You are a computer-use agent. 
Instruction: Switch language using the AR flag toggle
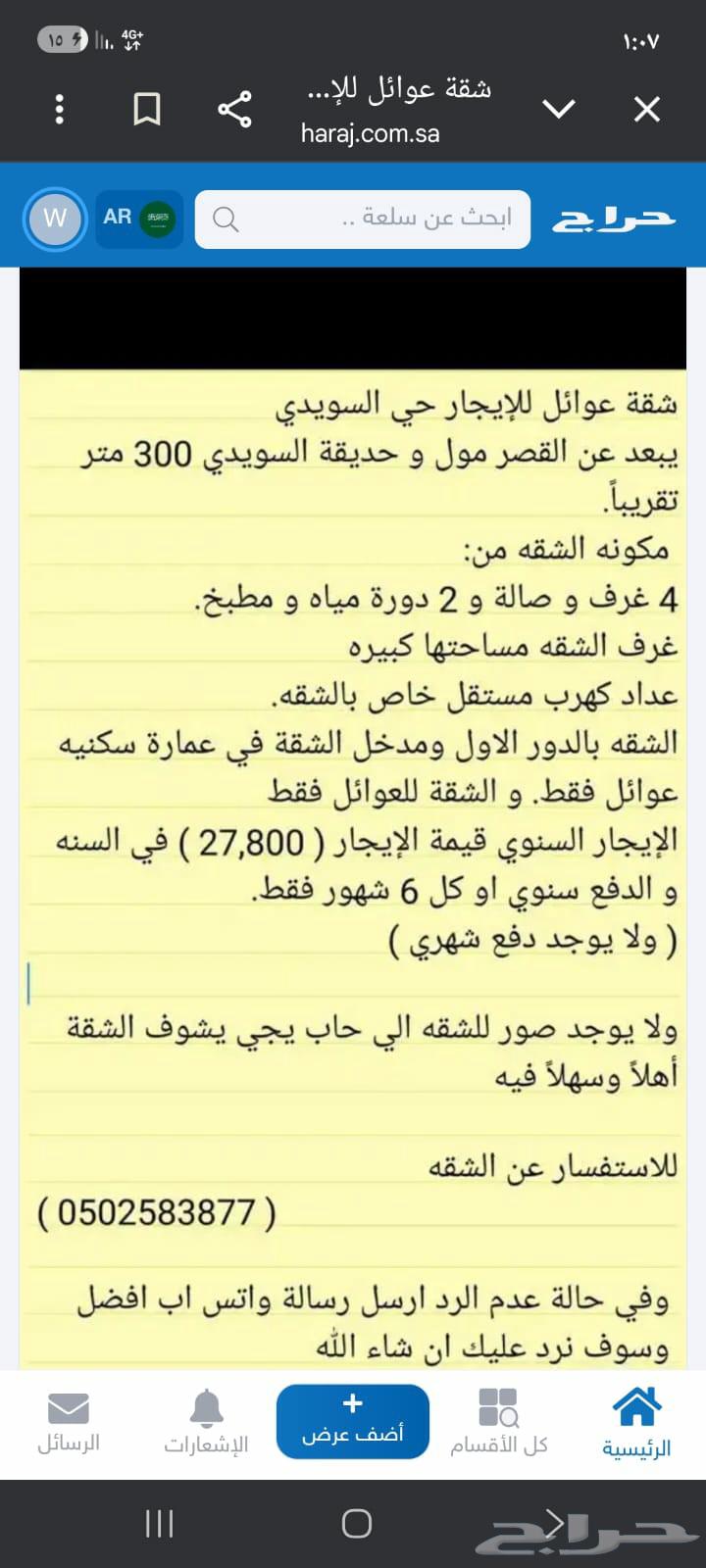137,217
